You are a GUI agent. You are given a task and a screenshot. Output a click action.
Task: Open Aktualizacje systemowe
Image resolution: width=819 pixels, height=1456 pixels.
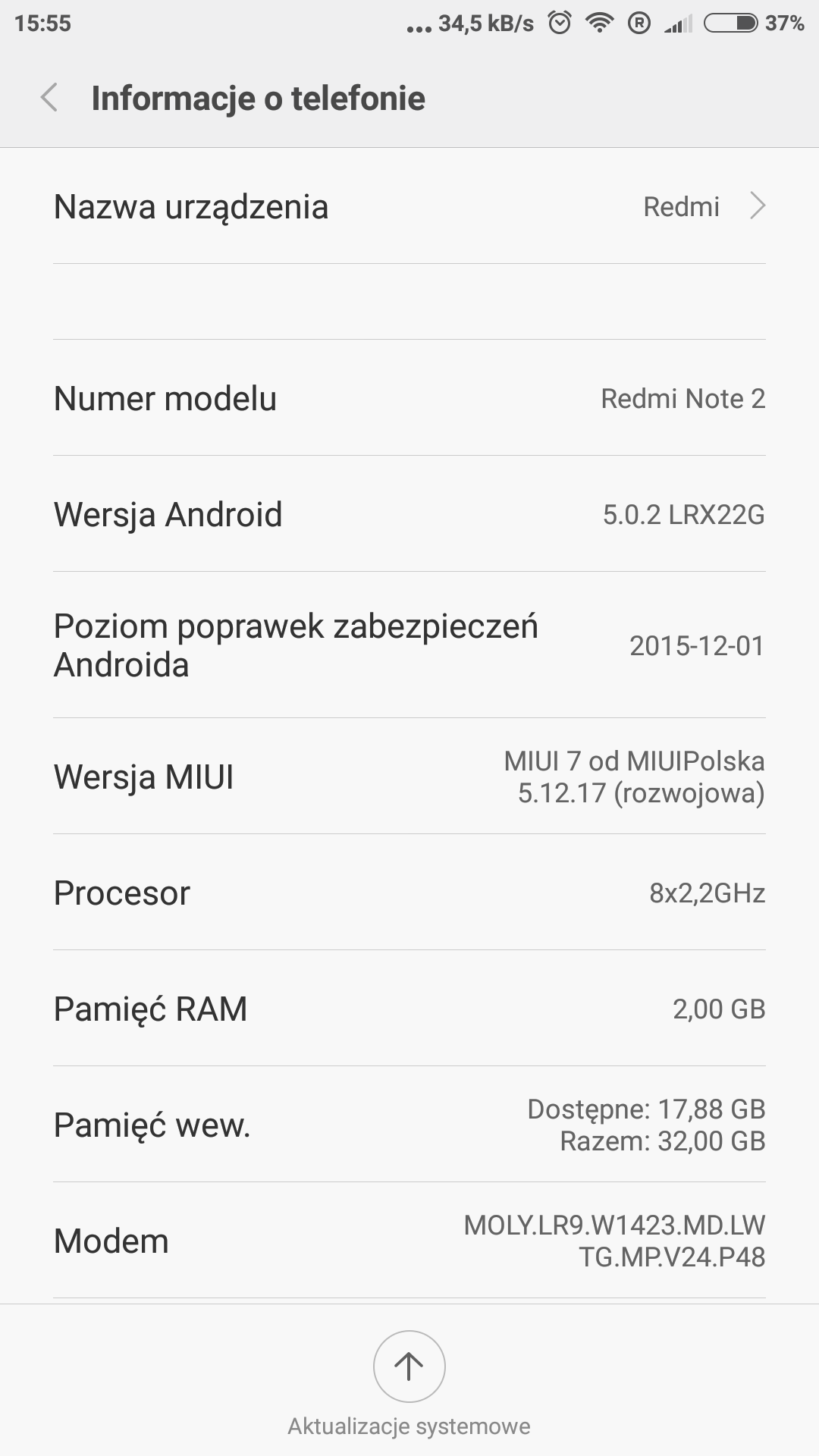pyautogui.click(x=409, y=1367)
